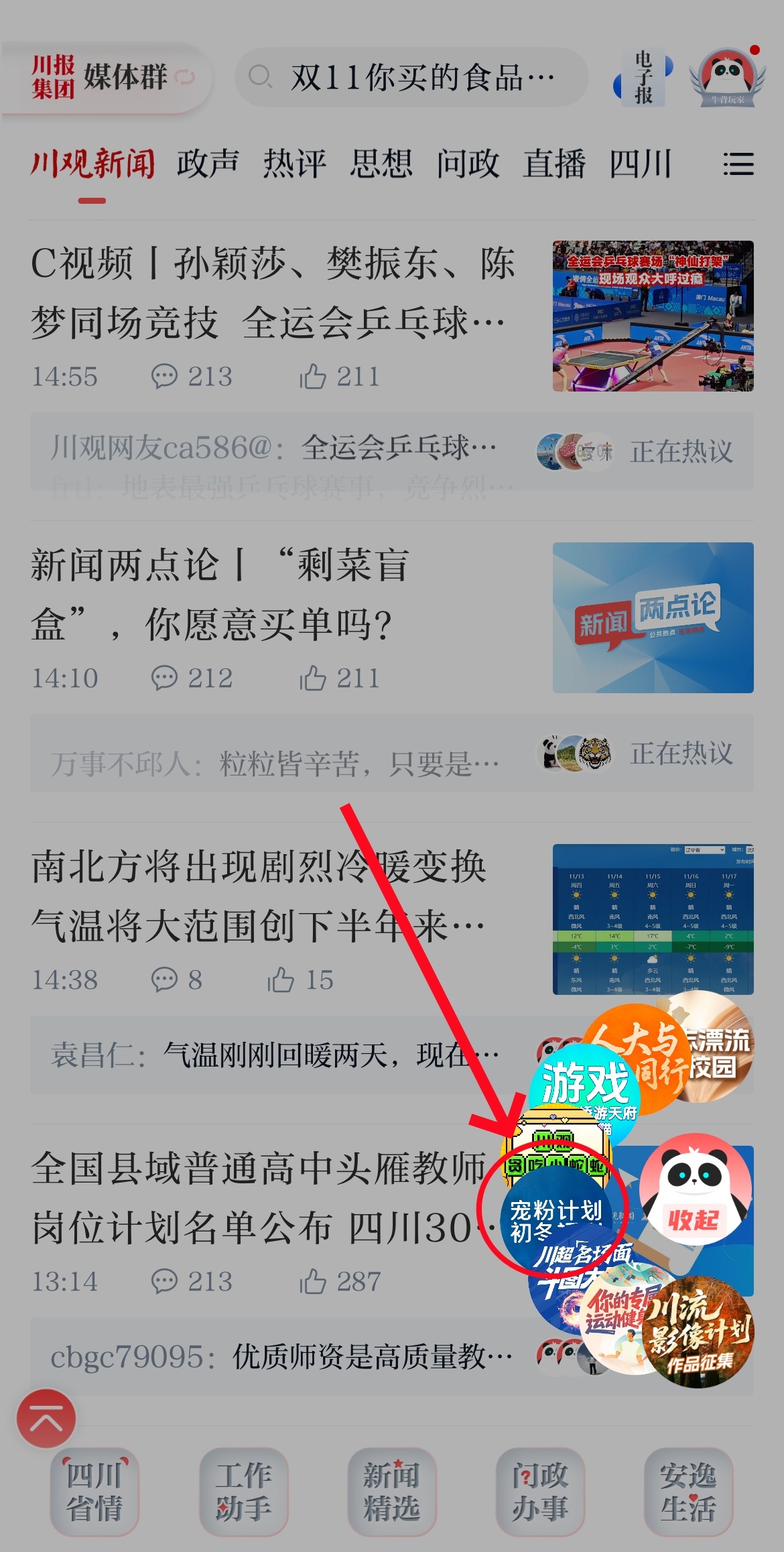Image resolution: width=784 pixels, height=1552 pixels.
Task: Switch to the 直播 tab
Action: point(554,164)
